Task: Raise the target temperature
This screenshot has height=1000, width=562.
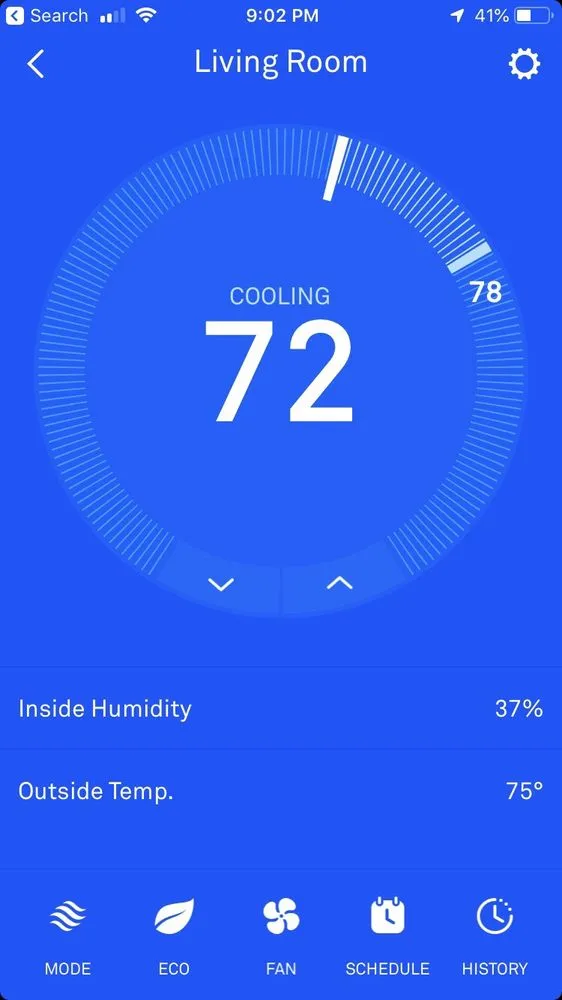Action: [339, 582]
